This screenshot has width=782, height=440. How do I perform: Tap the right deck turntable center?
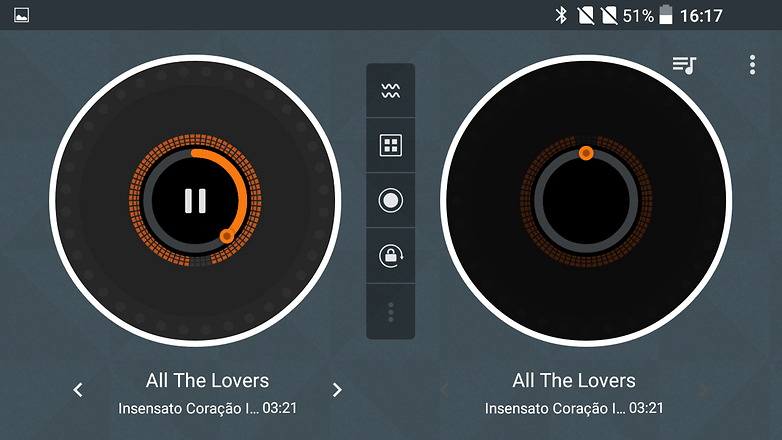pos(585,200)
